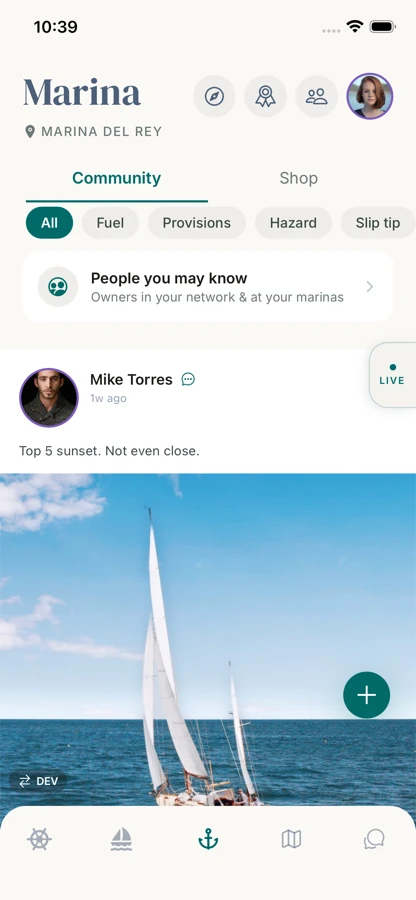Select the Community tab

116,178
